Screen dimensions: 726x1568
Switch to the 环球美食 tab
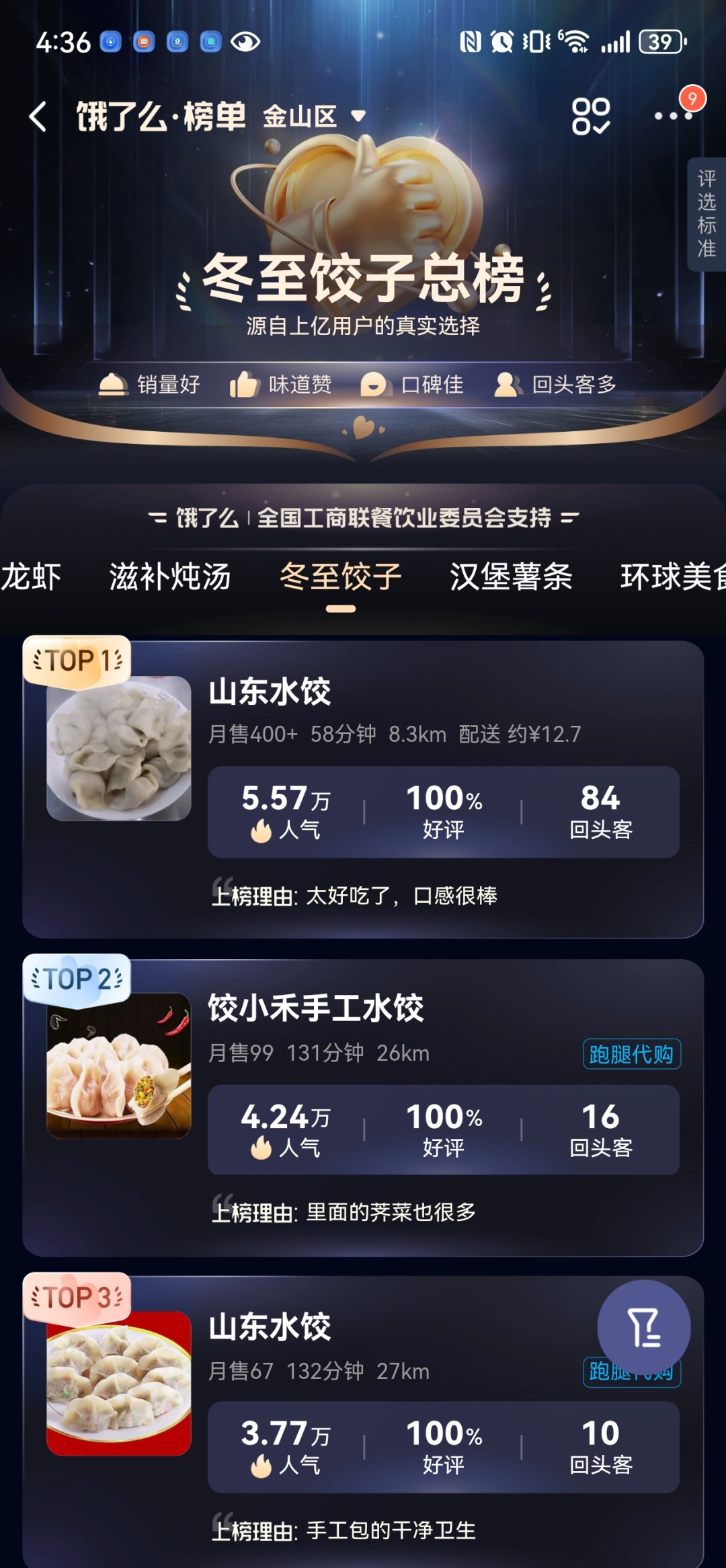[672, 577]
